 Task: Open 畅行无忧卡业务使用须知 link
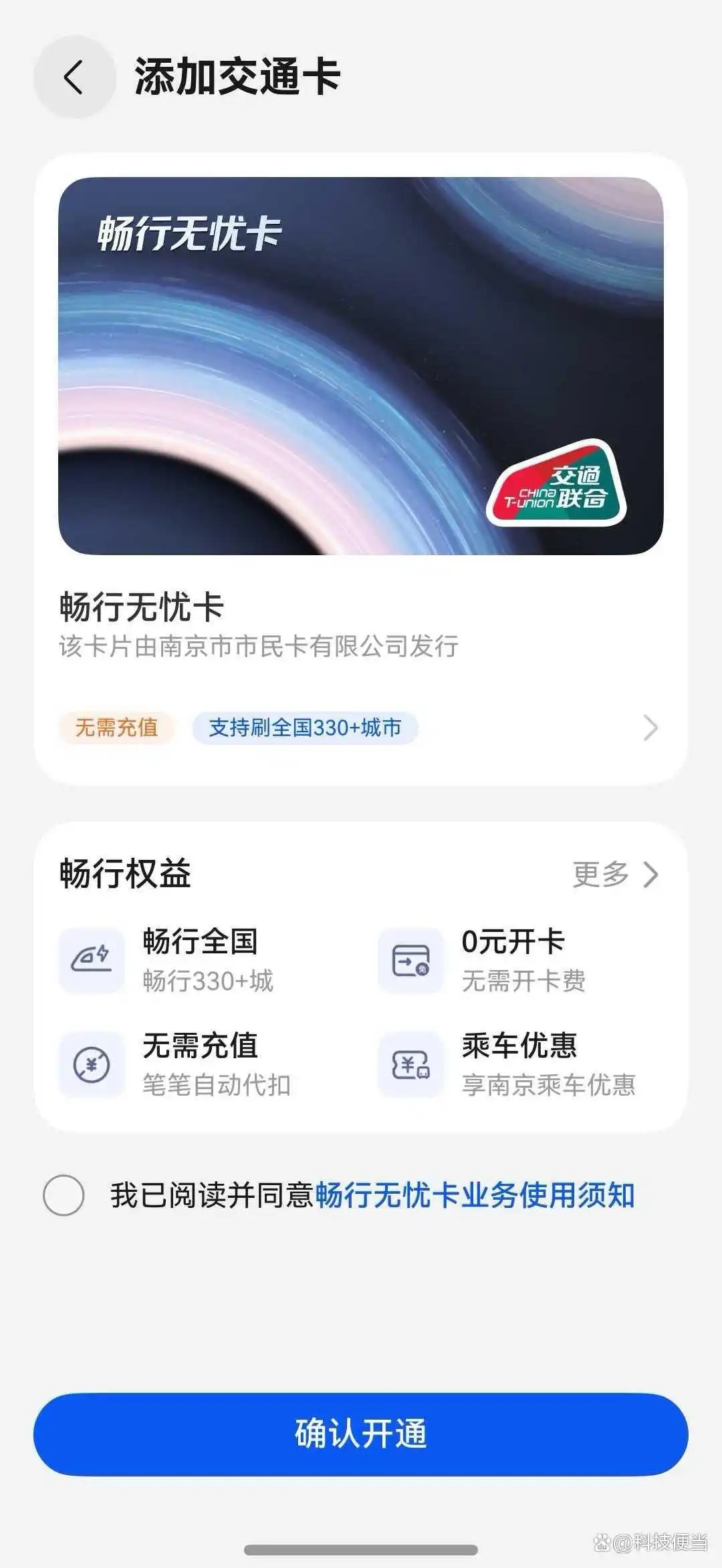pyautogui.click(x=475, y=1195)
